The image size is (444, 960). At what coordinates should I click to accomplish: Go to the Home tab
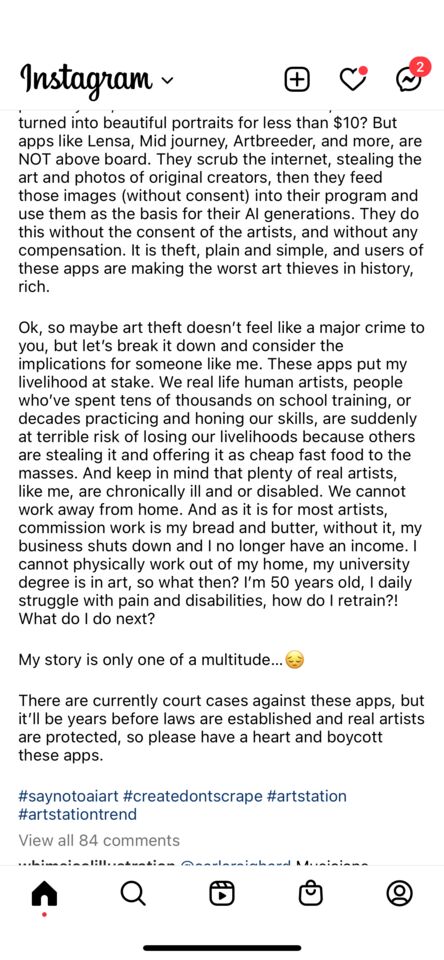tap(44, 894)
